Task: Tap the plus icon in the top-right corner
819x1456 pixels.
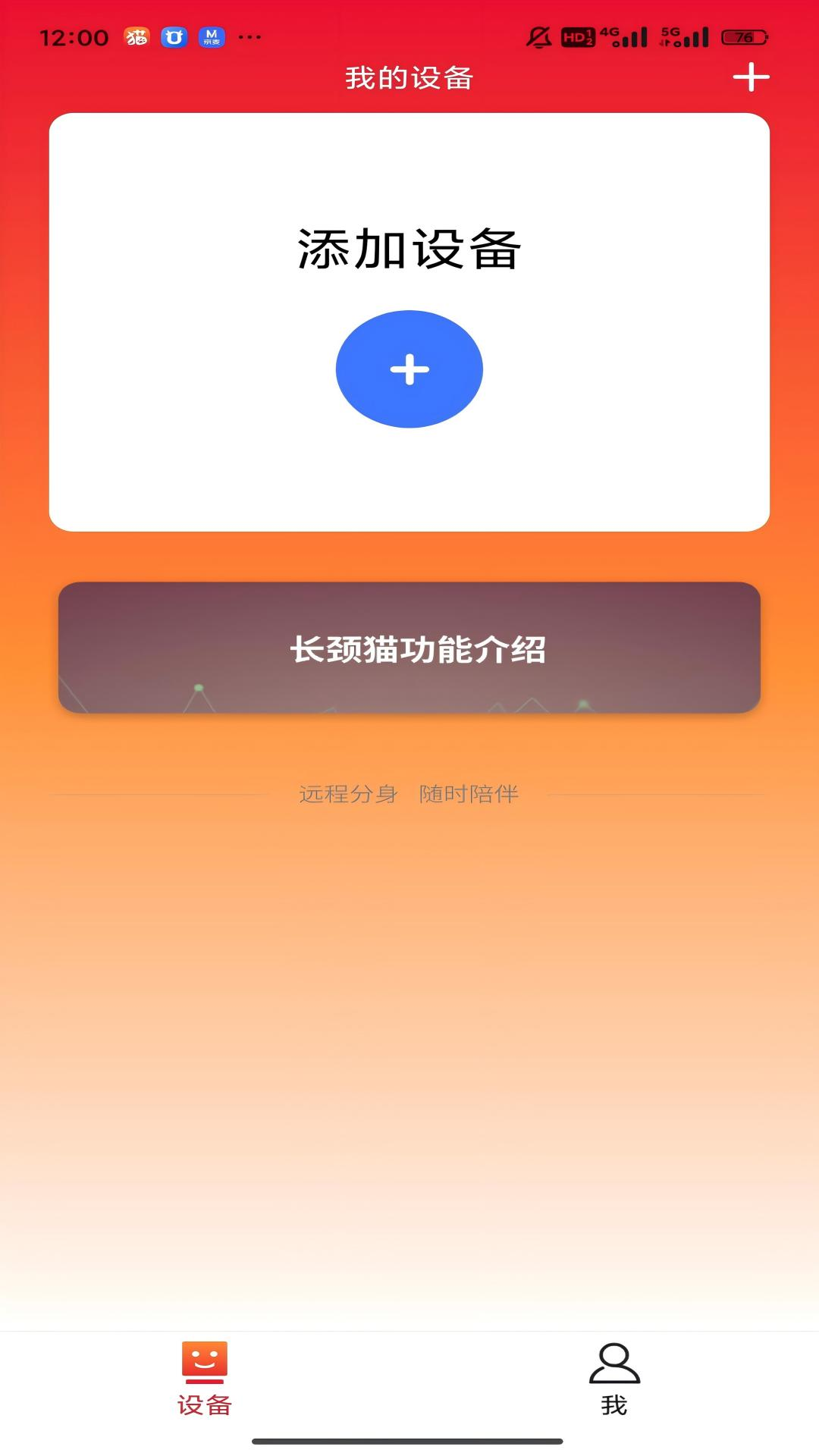Action: (749, 78)
